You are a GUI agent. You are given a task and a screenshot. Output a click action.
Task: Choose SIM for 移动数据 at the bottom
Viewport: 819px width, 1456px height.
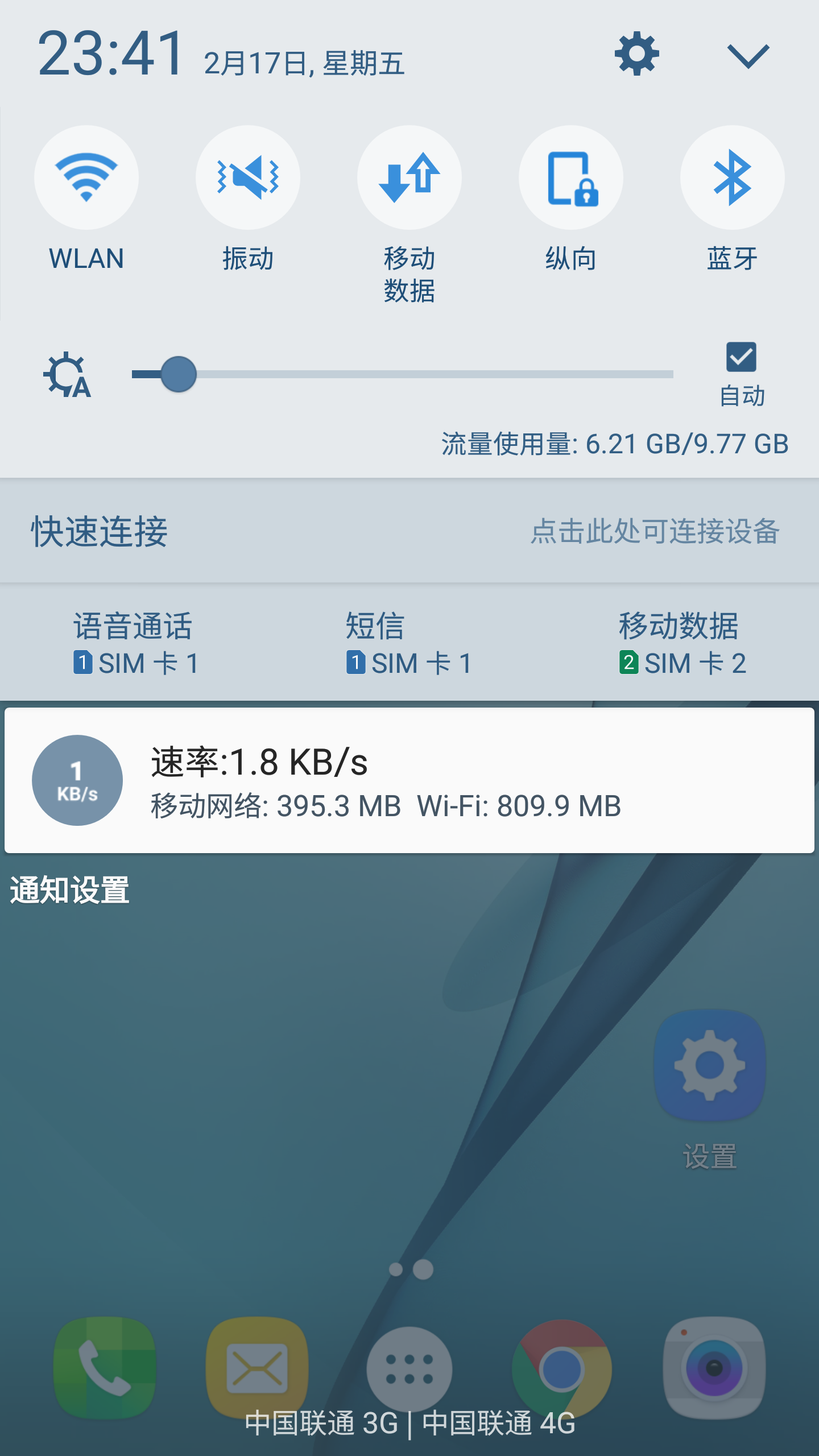pos(681,644)
